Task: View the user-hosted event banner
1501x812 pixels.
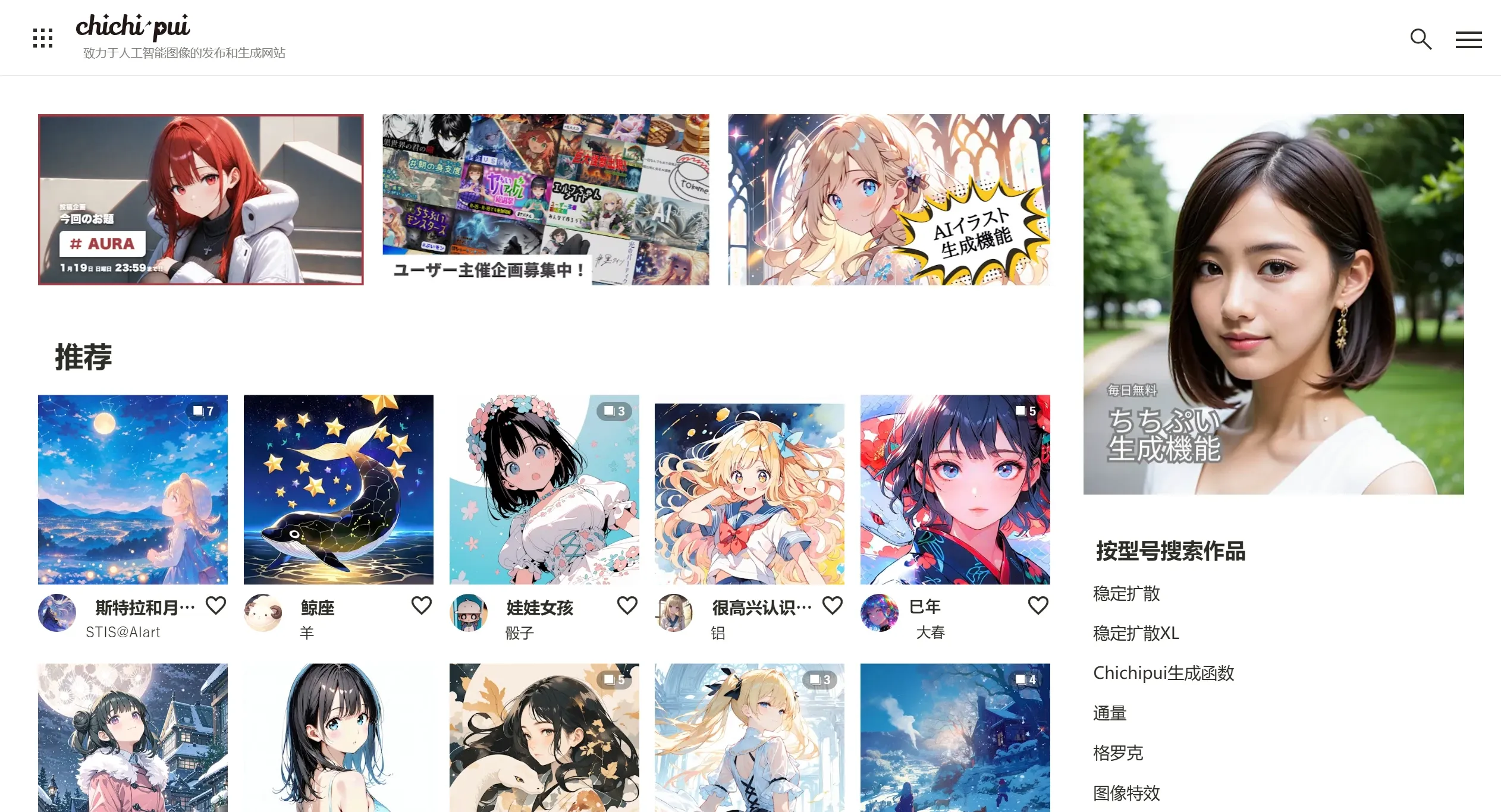Action: 545,200
